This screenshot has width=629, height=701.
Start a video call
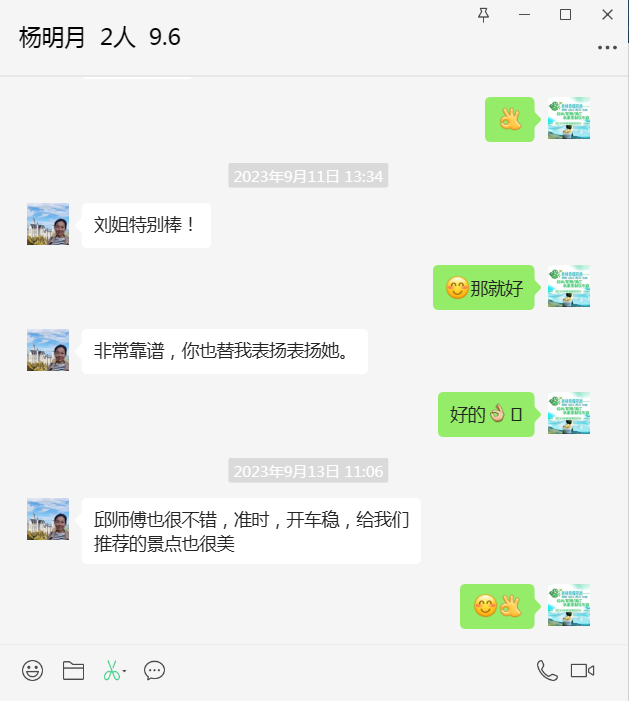pyautogui.click(x=583, y=671)
